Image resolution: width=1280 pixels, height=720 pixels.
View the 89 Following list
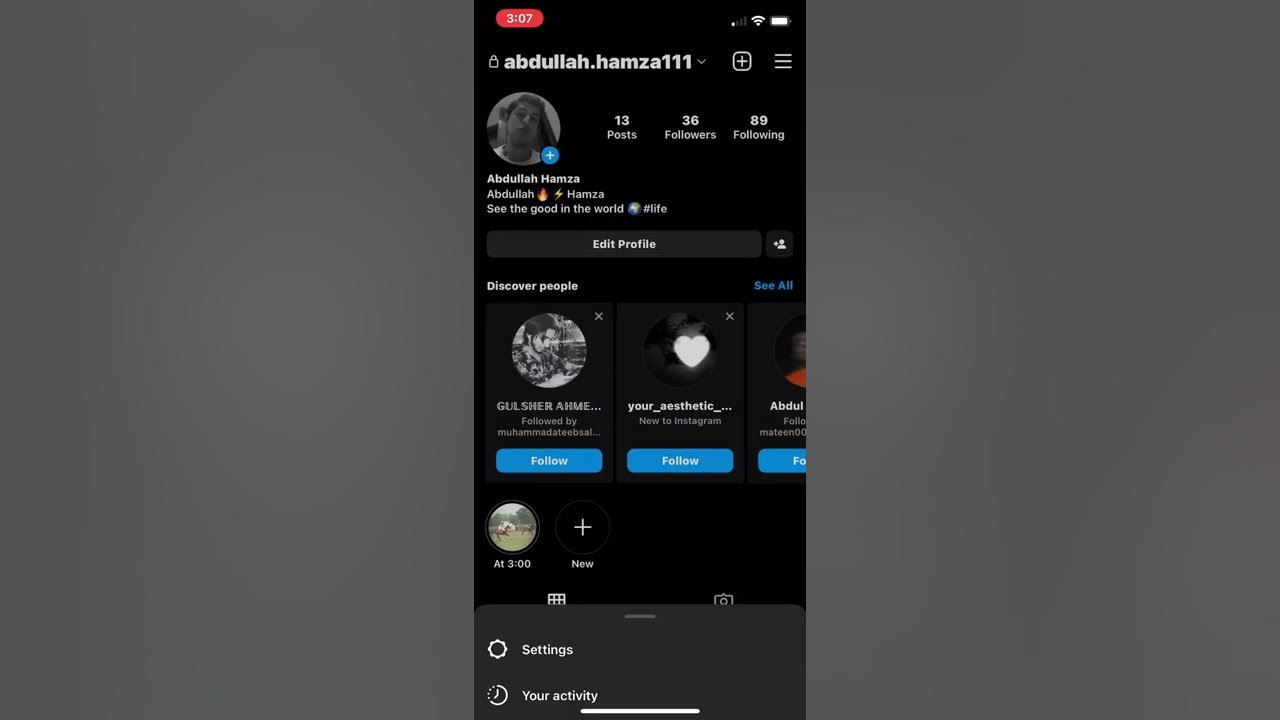[x=759, y=127]
